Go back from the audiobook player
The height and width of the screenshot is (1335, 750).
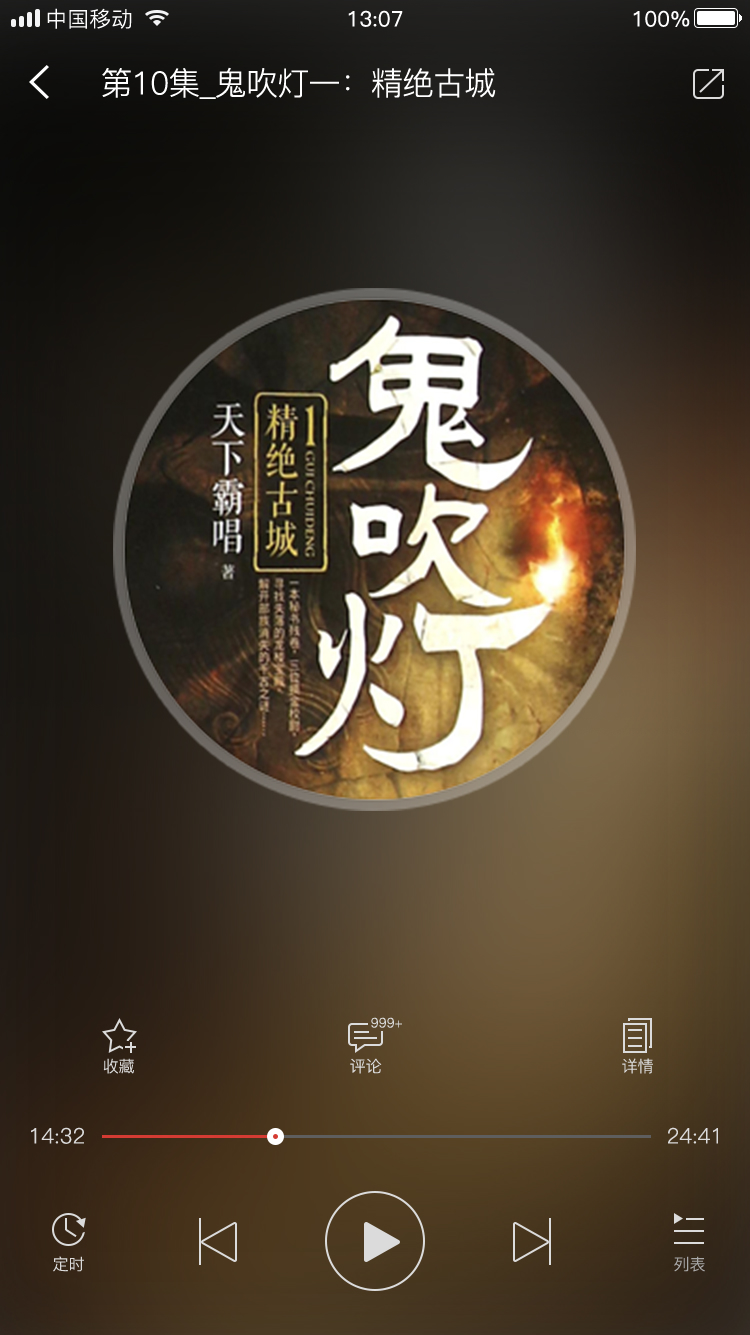pyautogui.click(x=40, y=83)
